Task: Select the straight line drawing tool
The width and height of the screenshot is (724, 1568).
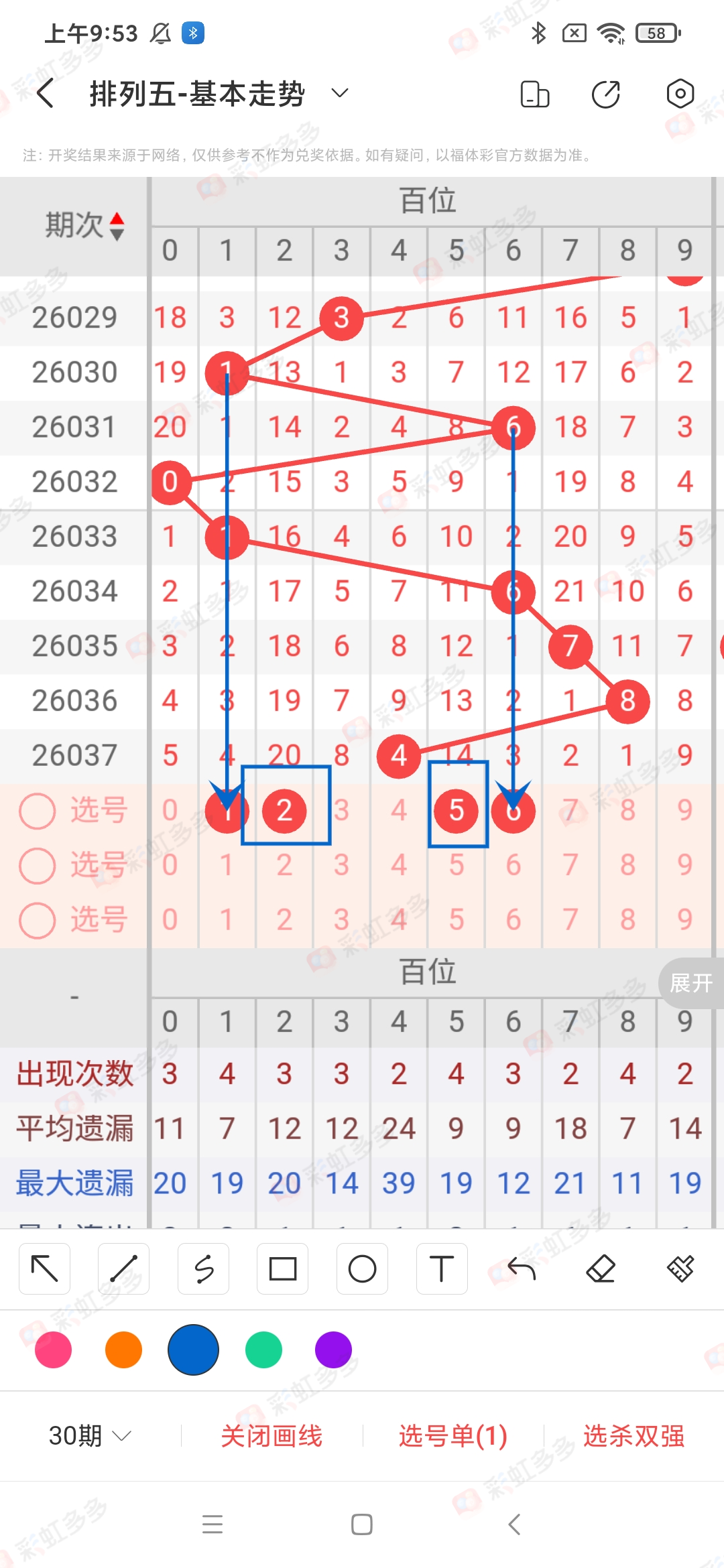Action: pyautogui.click(x=123, y=1268)
